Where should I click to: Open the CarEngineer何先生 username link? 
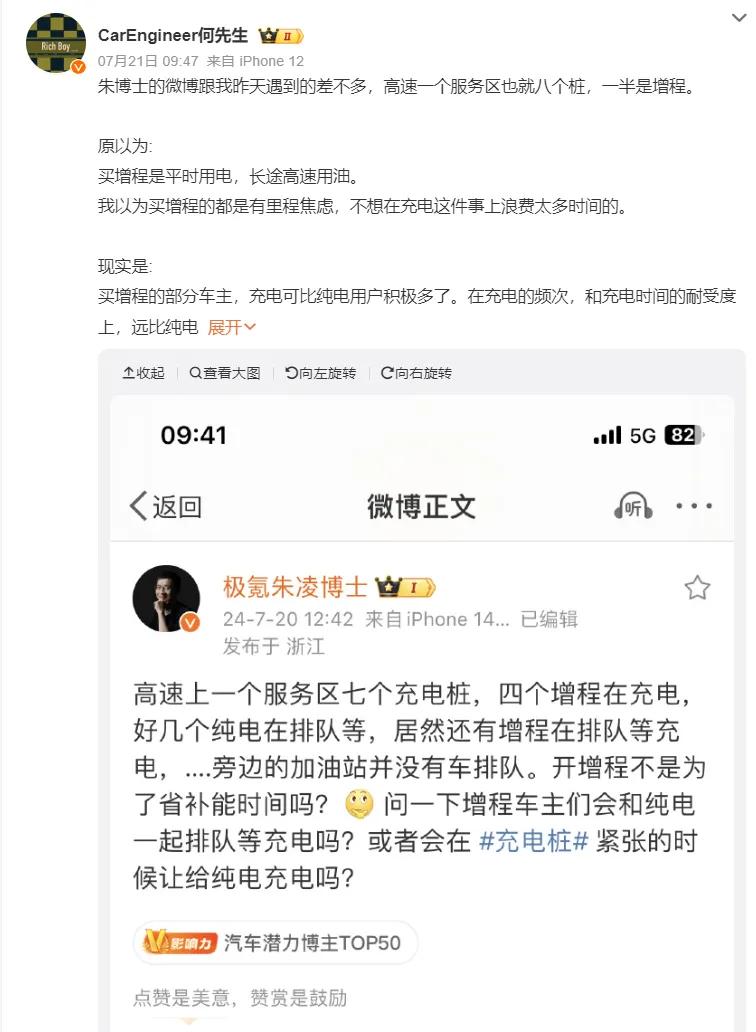[x=172, y=35]
